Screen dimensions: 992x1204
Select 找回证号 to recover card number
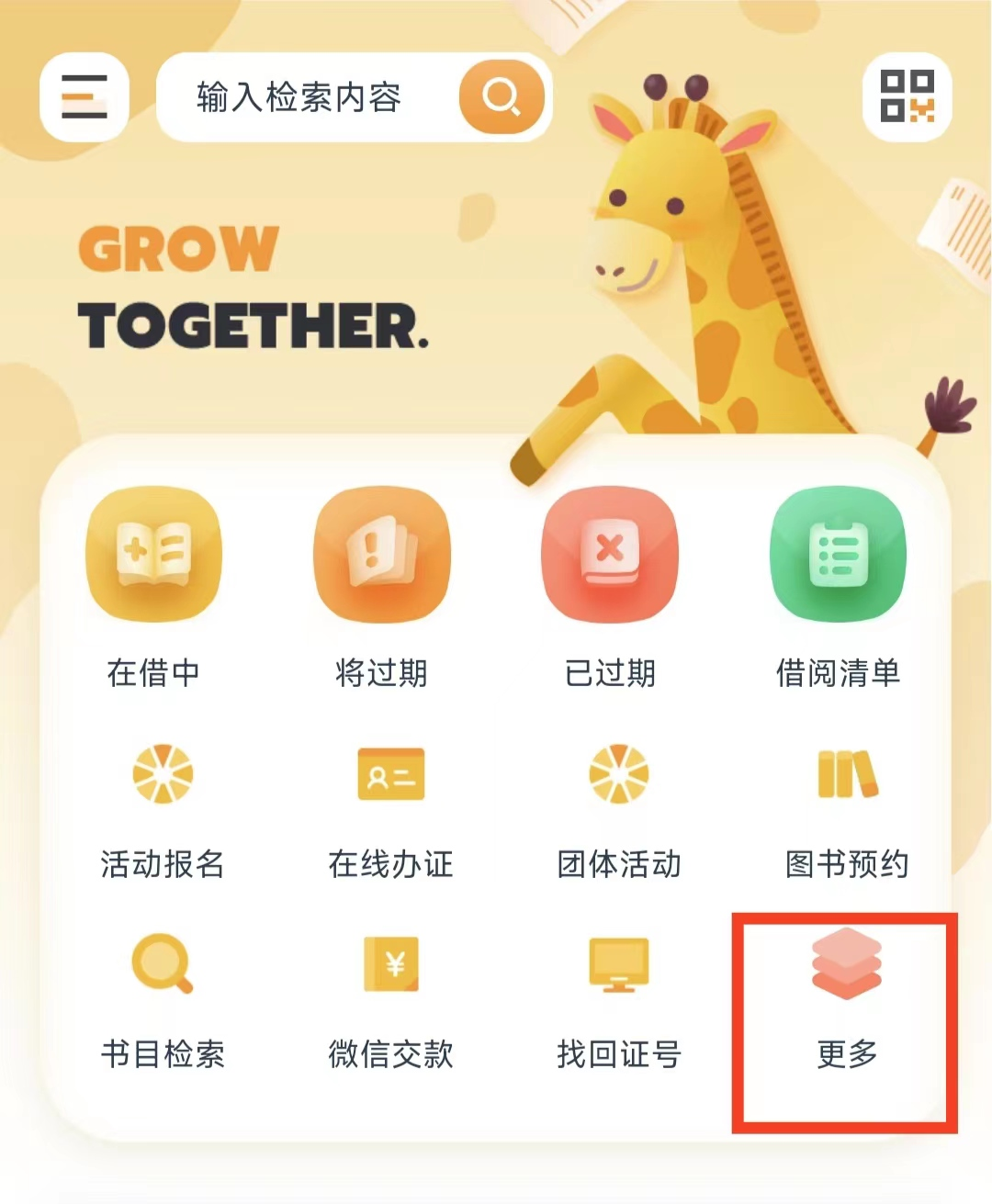coord(619,1003)
